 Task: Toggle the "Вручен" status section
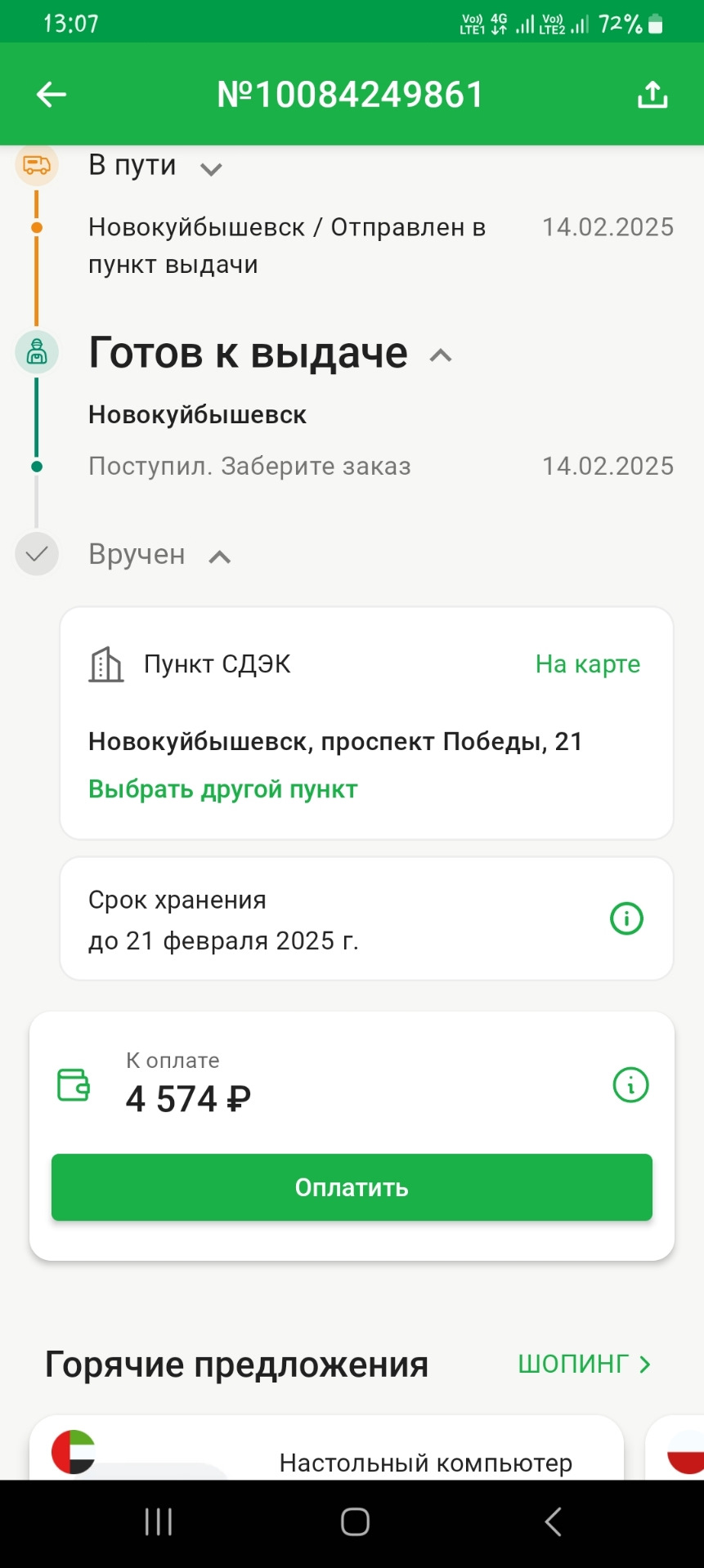219,556
